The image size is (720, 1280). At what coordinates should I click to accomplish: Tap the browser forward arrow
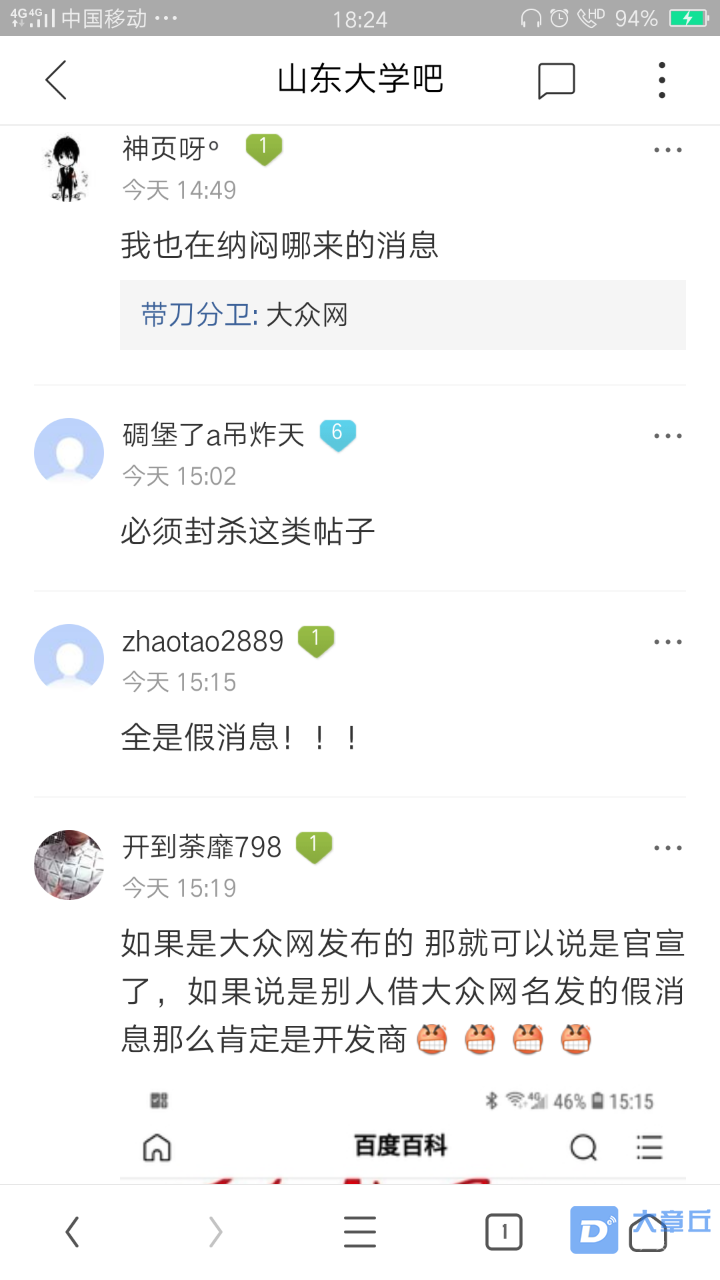coord(215,1232)
